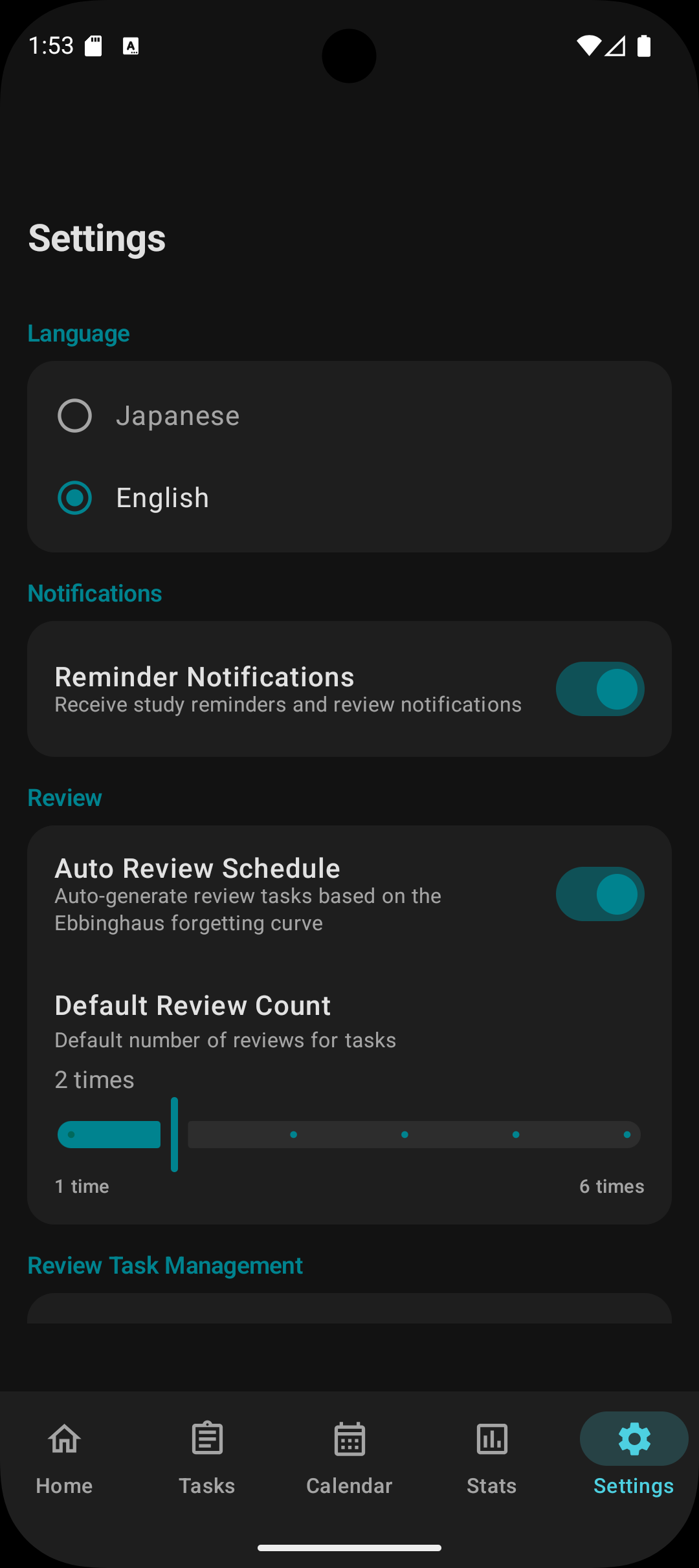
Task: Tap the SD card status icon
Action: (x=94, y=45)
